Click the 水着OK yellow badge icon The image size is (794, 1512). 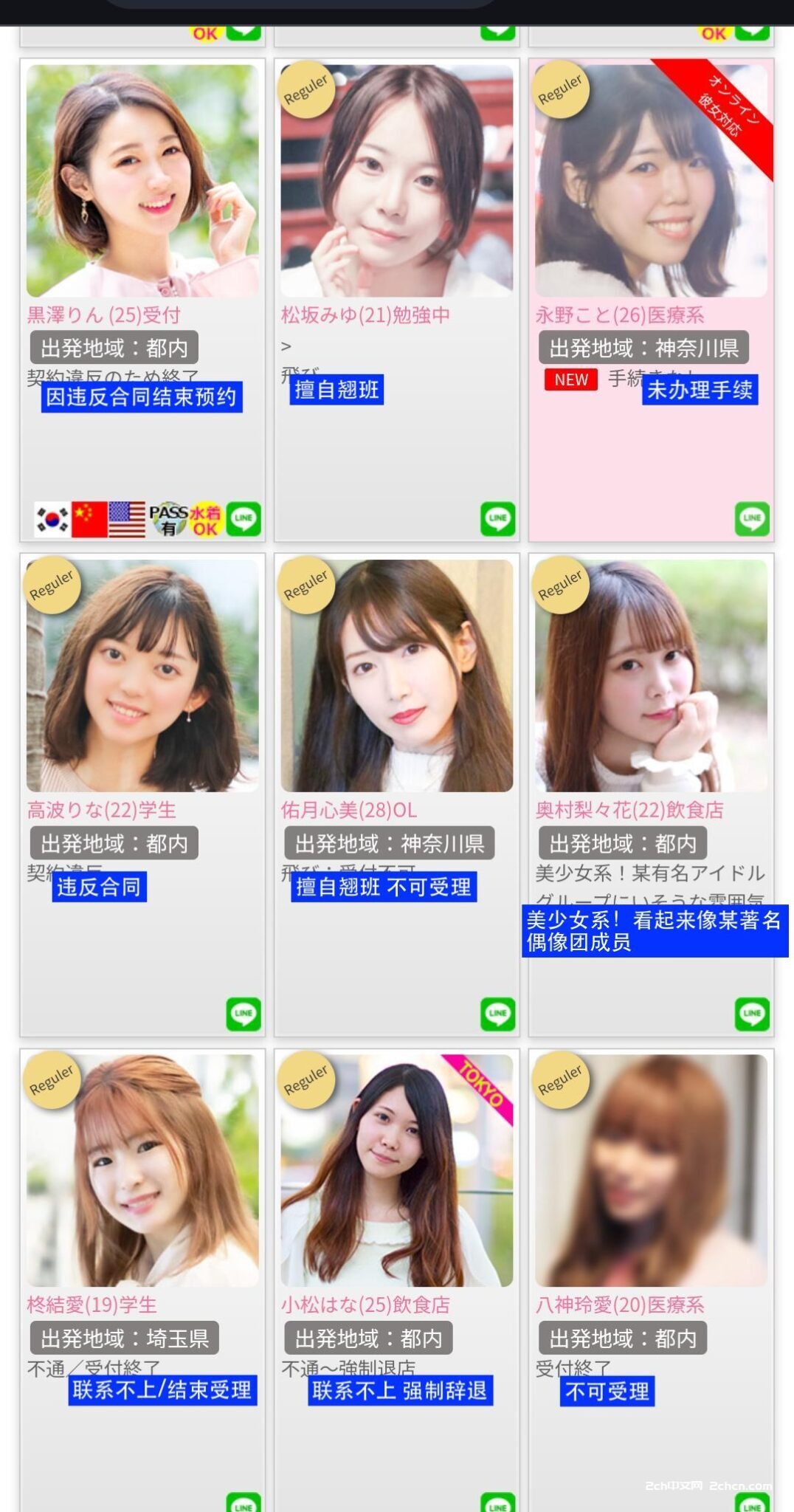(202, 518)
